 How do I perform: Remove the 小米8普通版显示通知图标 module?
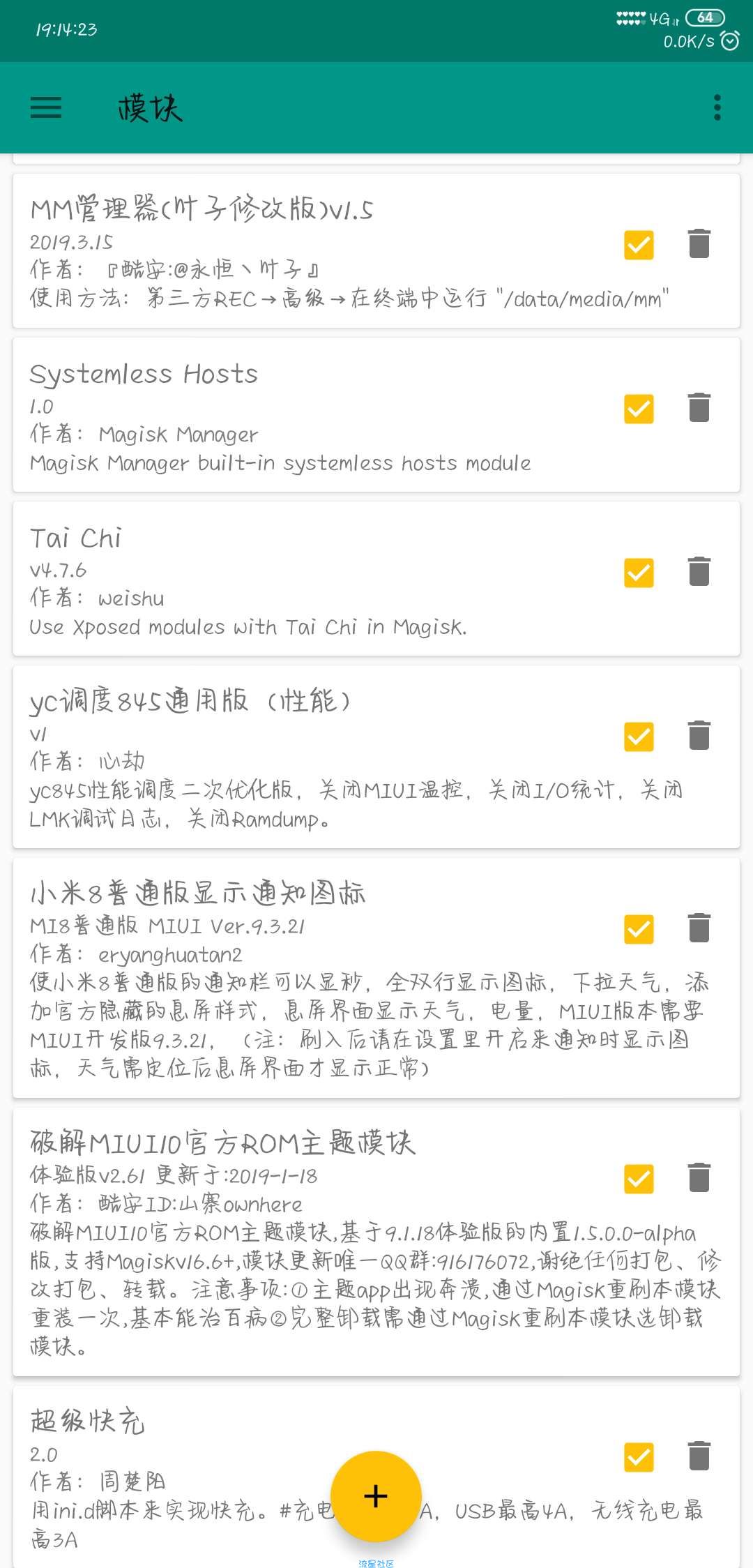(x=699, y=928)
